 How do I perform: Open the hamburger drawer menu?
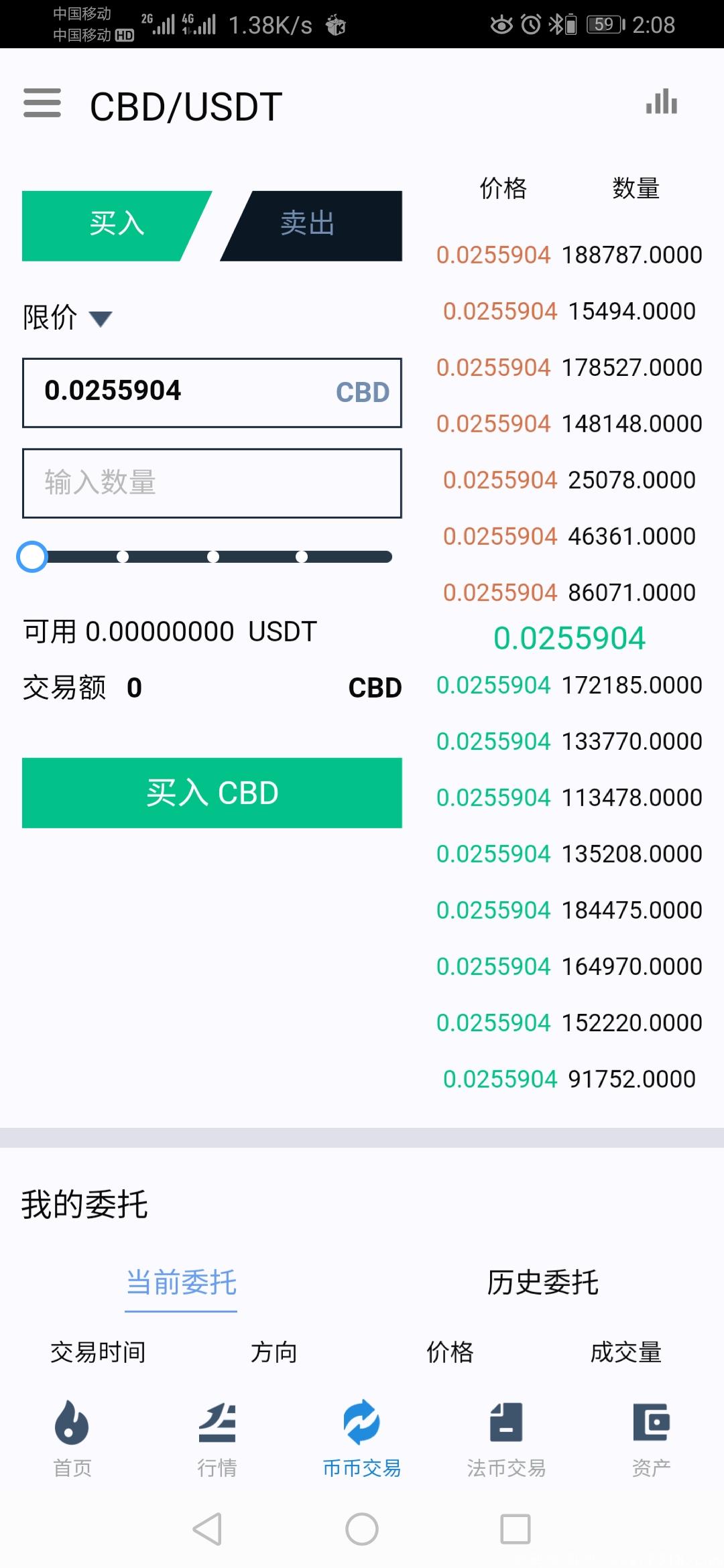point(42,103)
